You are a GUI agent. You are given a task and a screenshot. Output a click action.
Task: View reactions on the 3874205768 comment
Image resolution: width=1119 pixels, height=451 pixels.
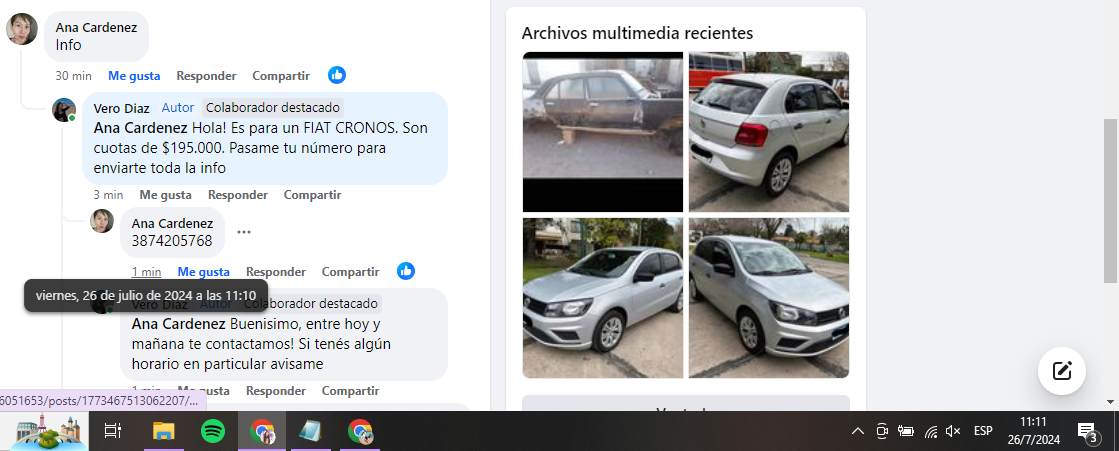[x=406, y=271]
